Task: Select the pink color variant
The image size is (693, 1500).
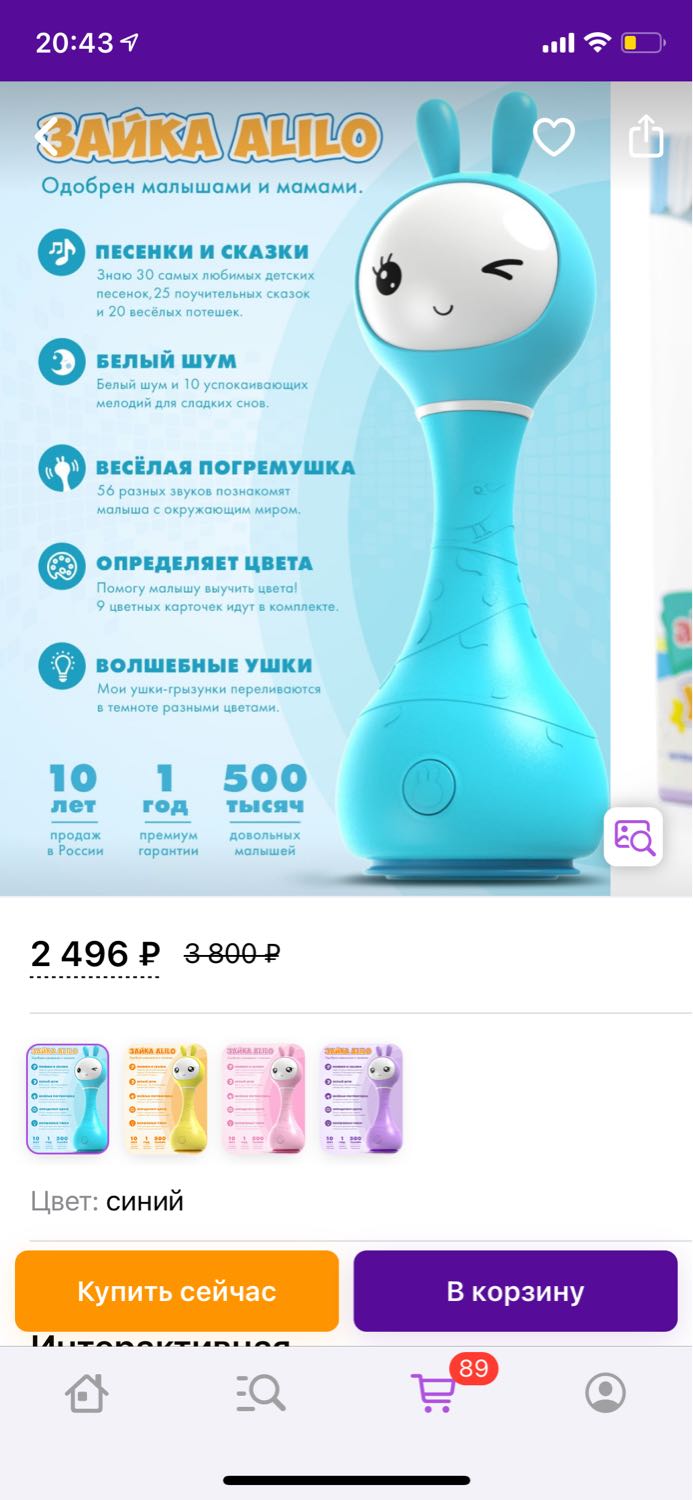Action: click(263, 1099)
